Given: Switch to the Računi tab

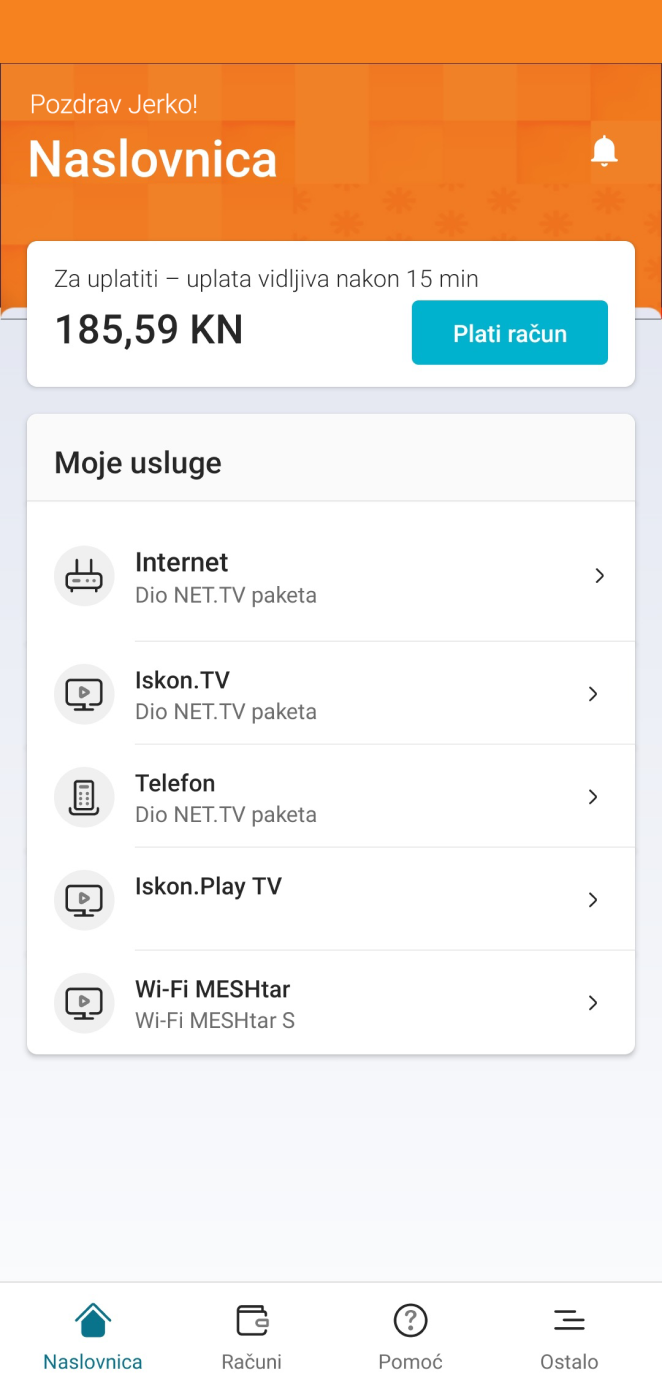Looking at the screenshot, I should pyautogui.click(x=252, y=1337).
